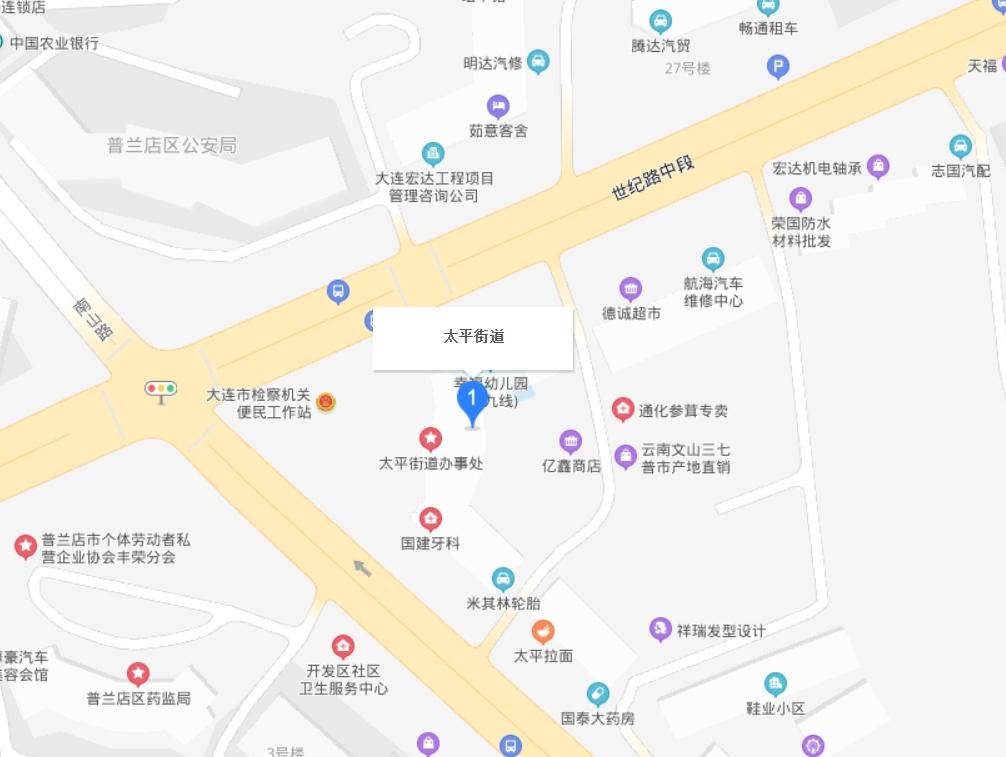Select the 宏达机电轴承 marker
Image resolution: width=1006 pixels, height=757 pixels.
(878, 167)
